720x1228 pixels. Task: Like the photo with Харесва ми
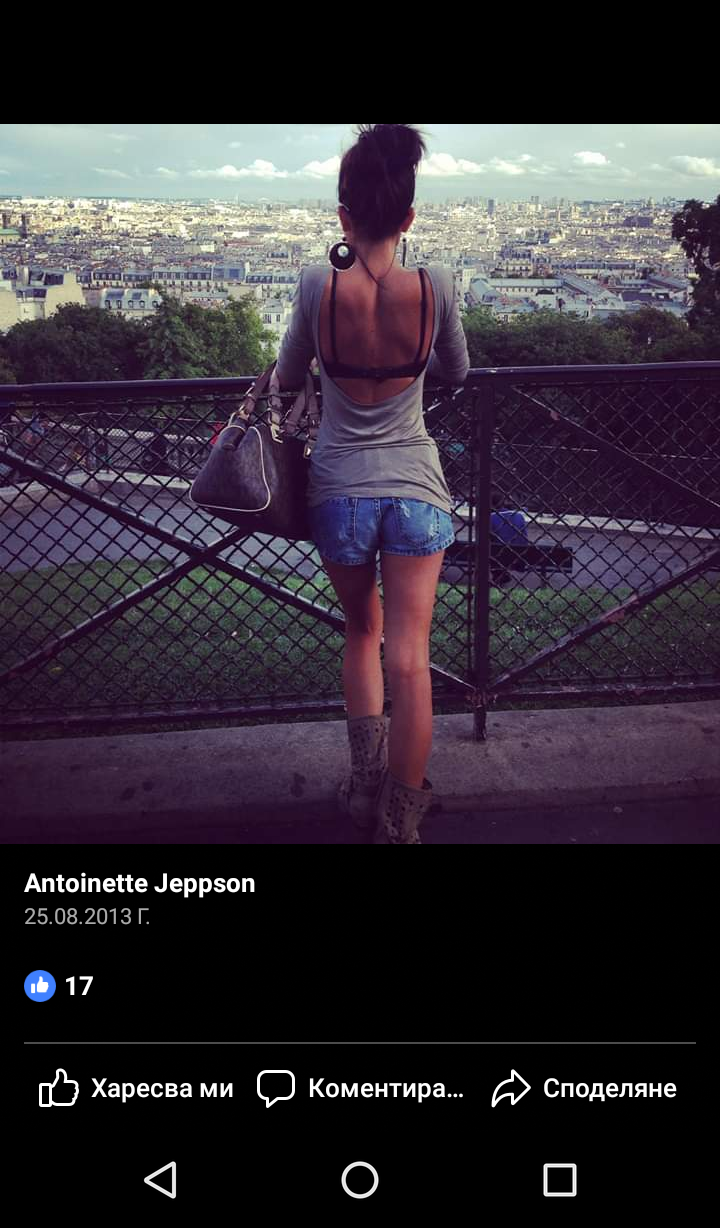point(136,1088)
